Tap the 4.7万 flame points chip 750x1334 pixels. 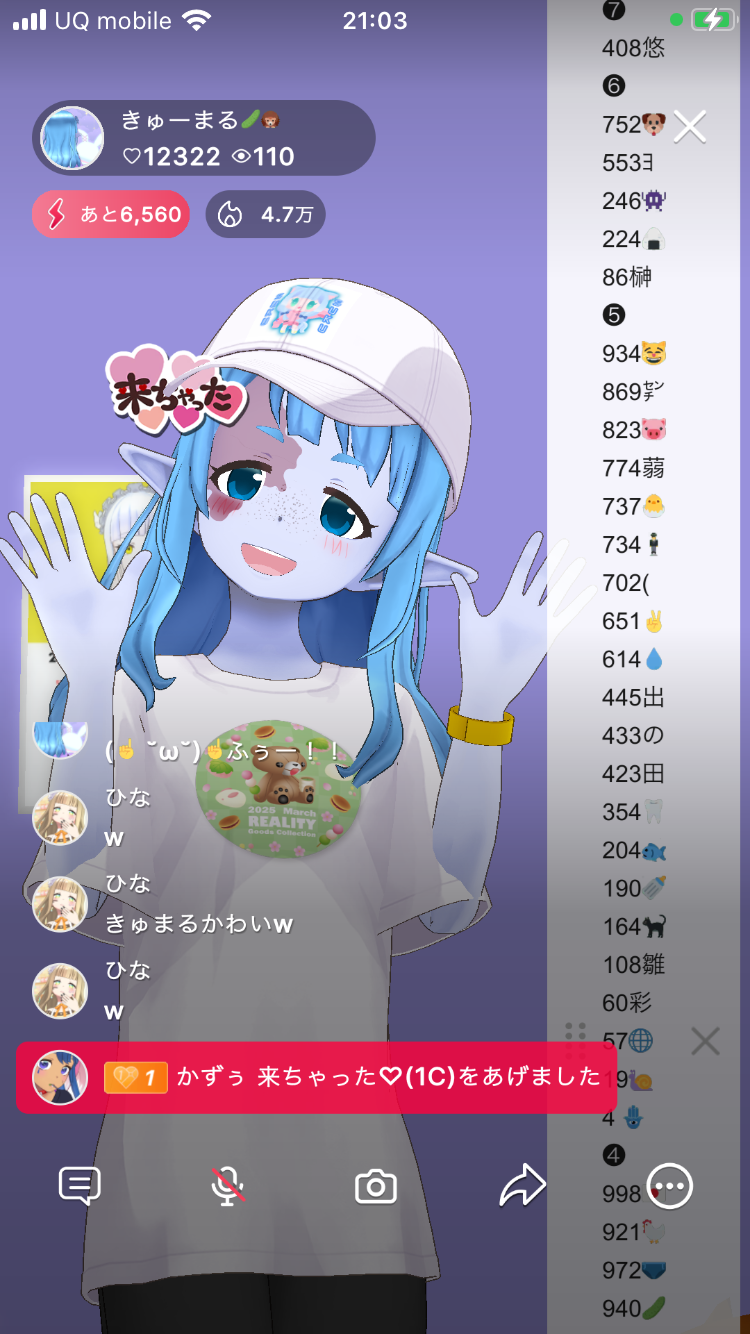coord(265,214)
